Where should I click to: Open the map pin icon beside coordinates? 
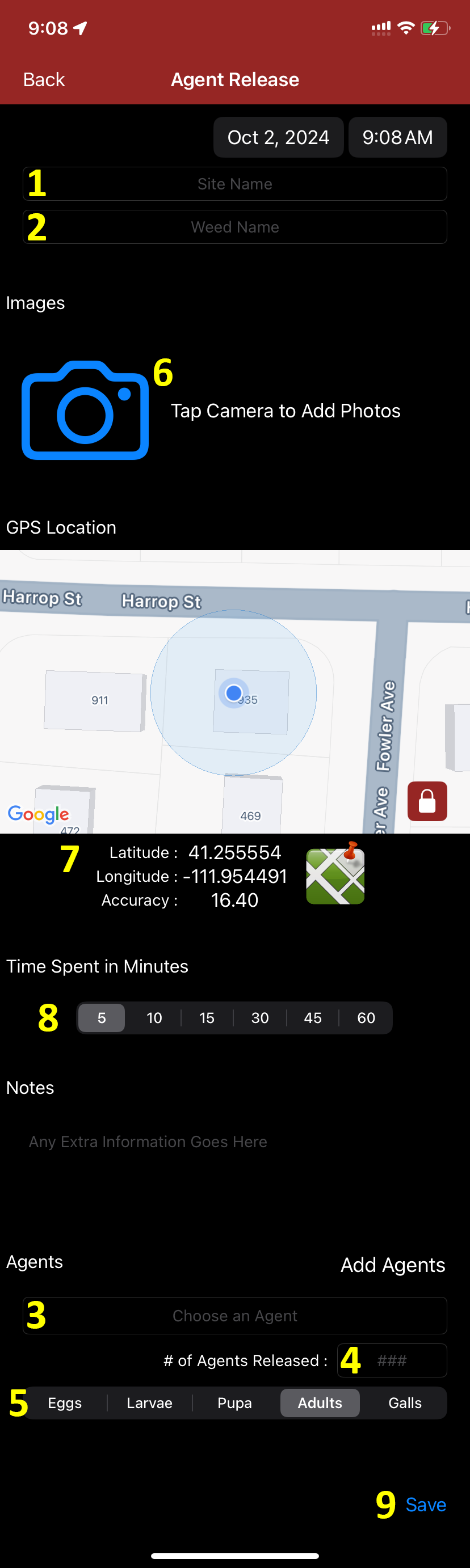tap(335, 876)
